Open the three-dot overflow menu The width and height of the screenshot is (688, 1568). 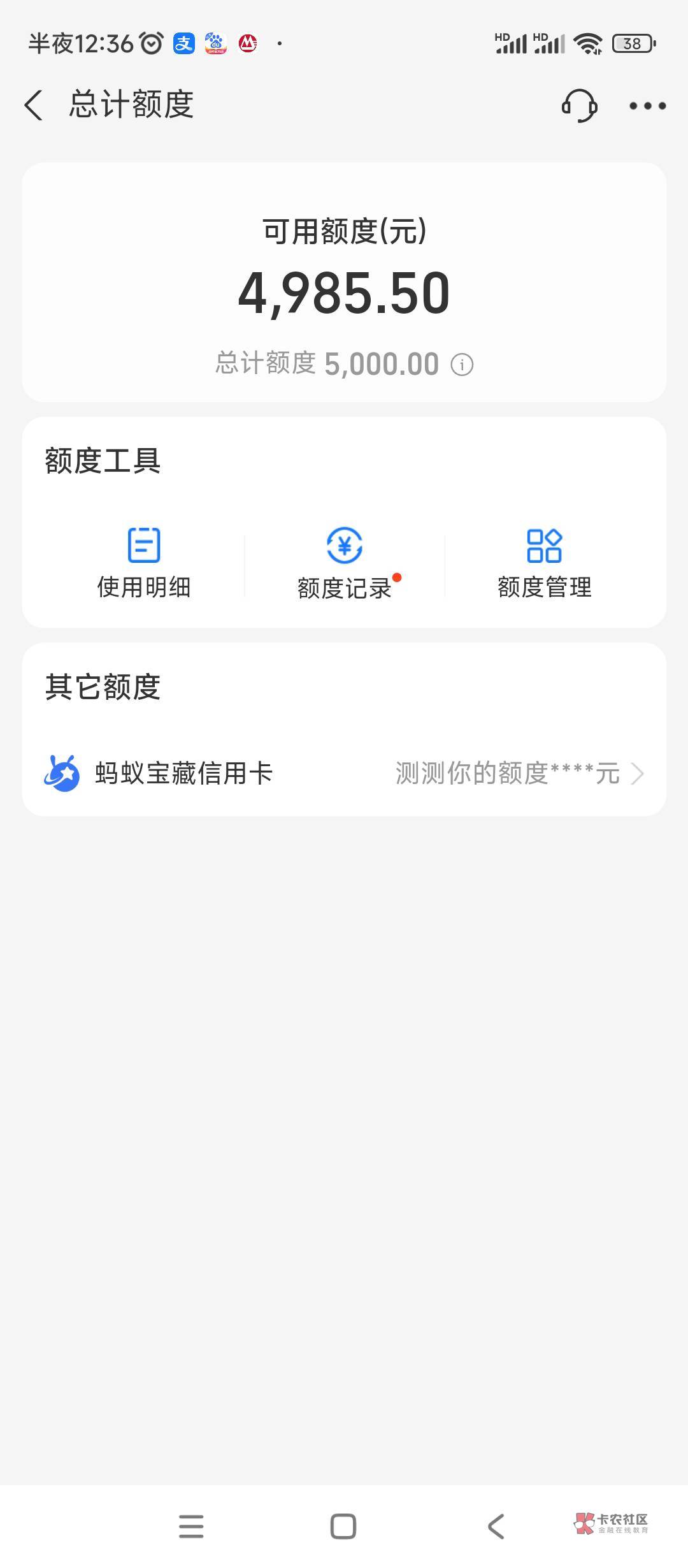(x=647, y=106)
